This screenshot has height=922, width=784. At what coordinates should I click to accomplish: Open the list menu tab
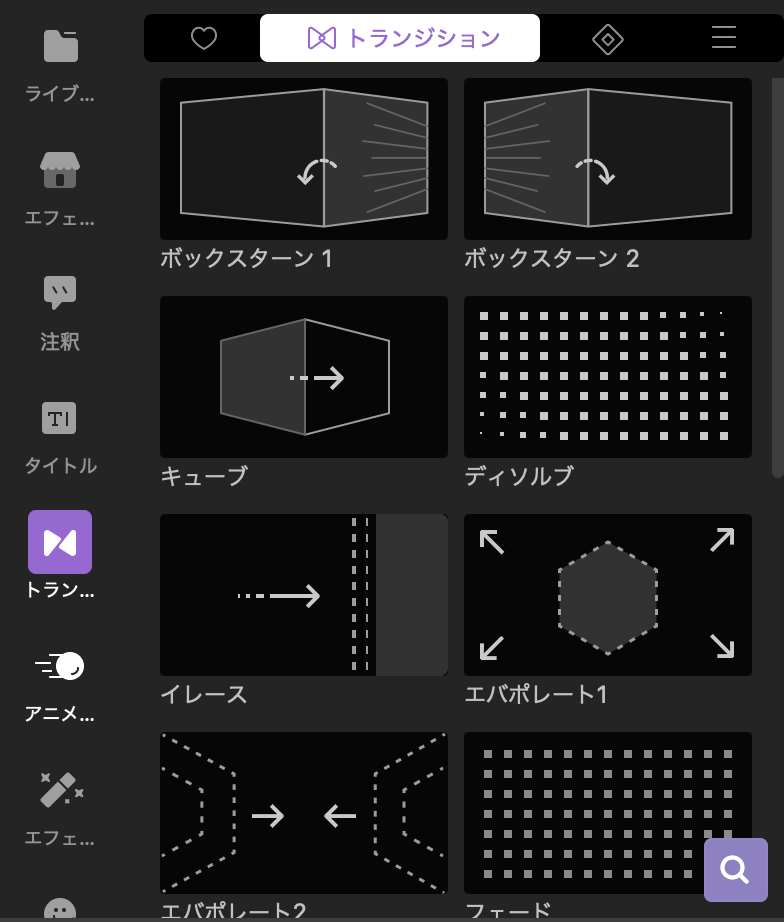pos(724,38)
